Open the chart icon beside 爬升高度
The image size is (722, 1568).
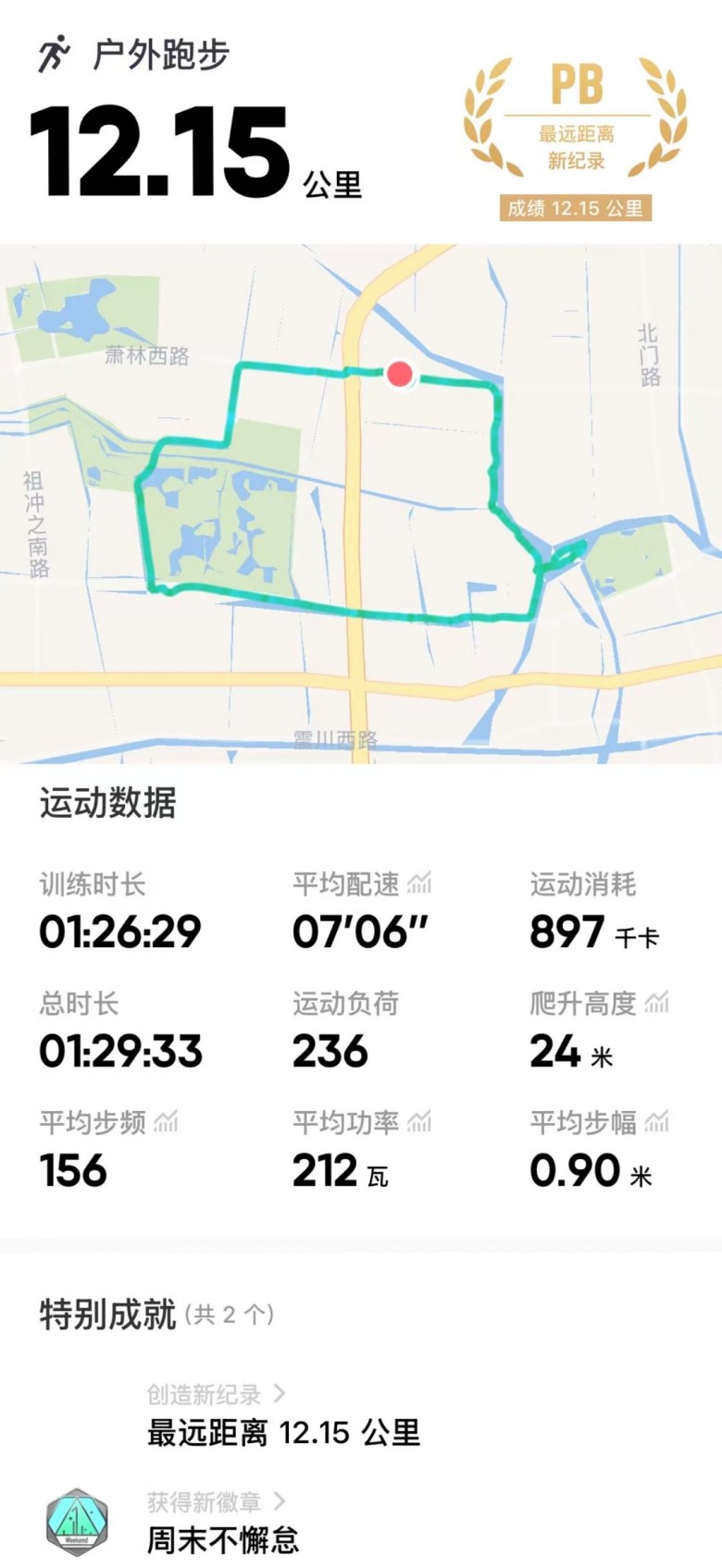click(x=656, y=1002)
